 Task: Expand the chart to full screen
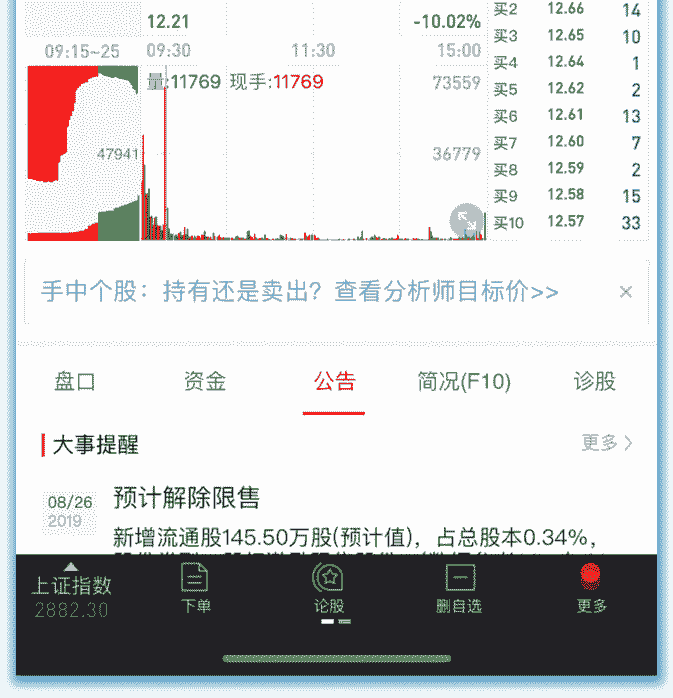pos(466,221)
